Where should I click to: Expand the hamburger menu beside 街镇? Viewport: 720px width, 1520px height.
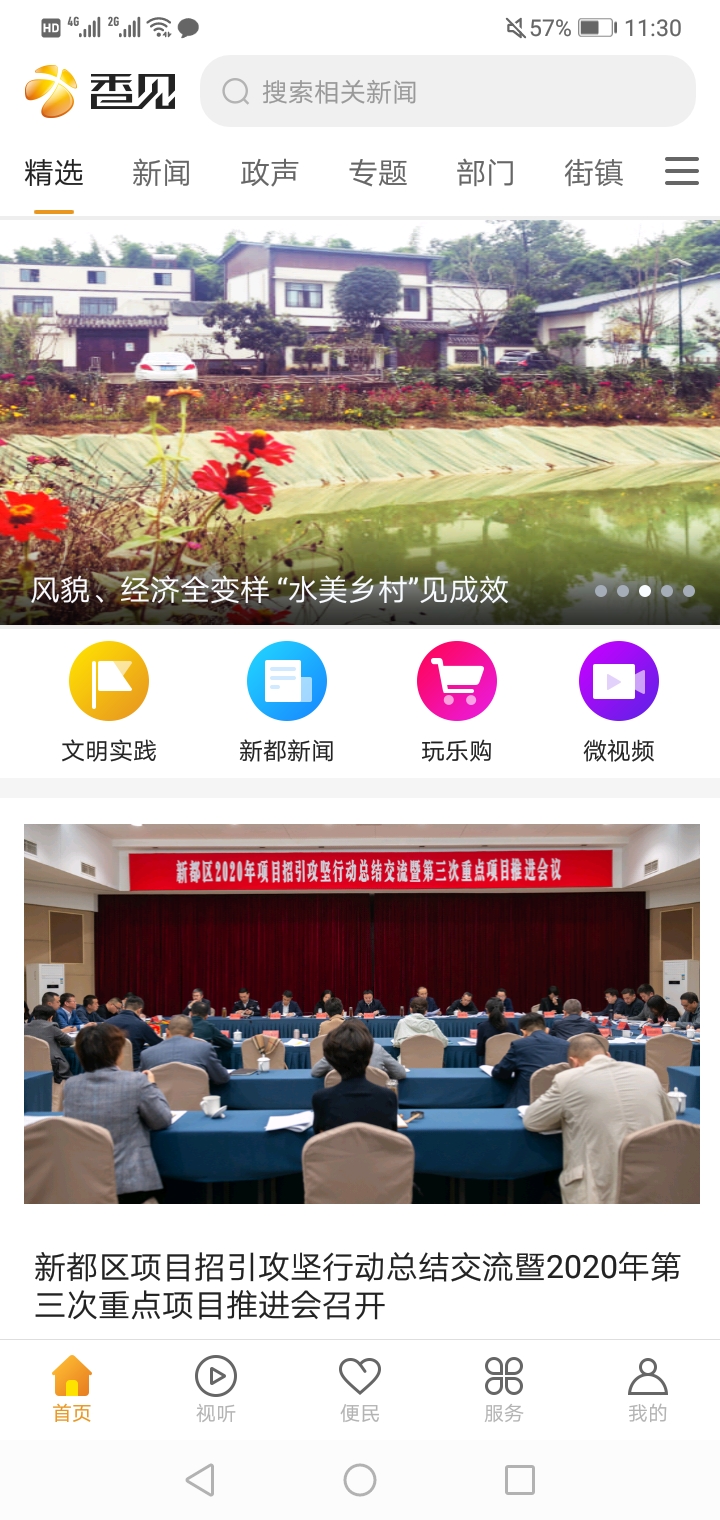pos(681,171)
